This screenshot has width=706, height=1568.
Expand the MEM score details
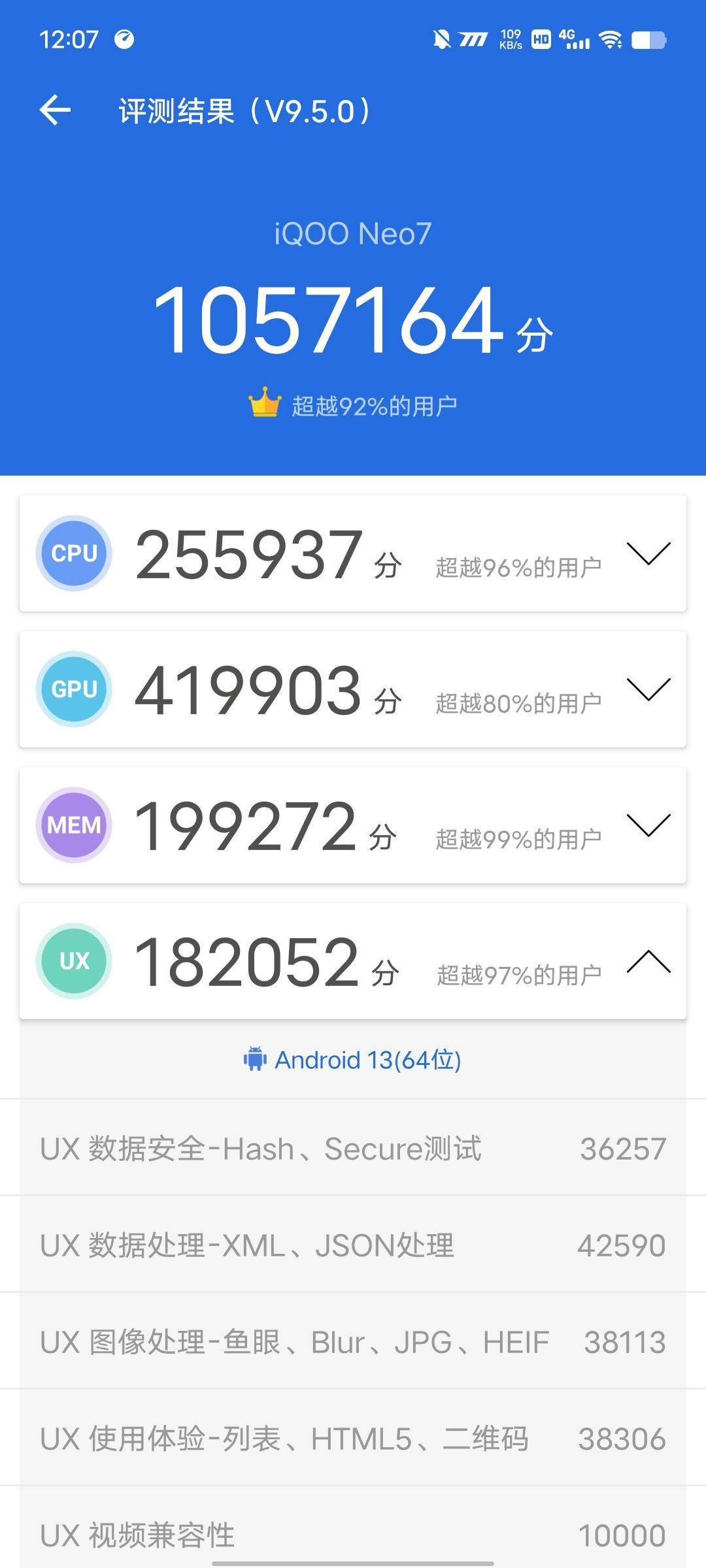(648, 825)
